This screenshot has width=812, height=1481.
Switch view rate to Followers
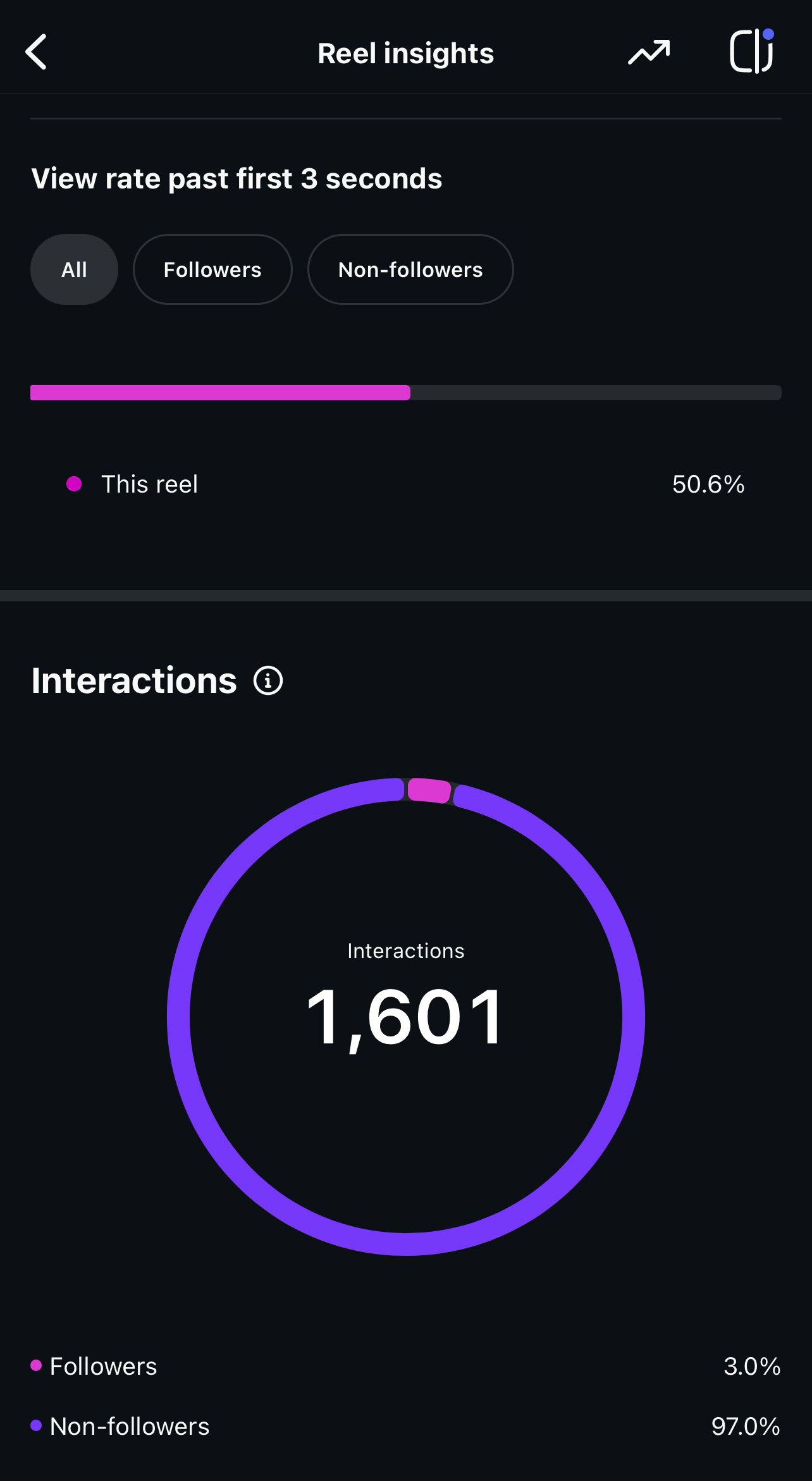pyautogui.click(x=212, y=270)
